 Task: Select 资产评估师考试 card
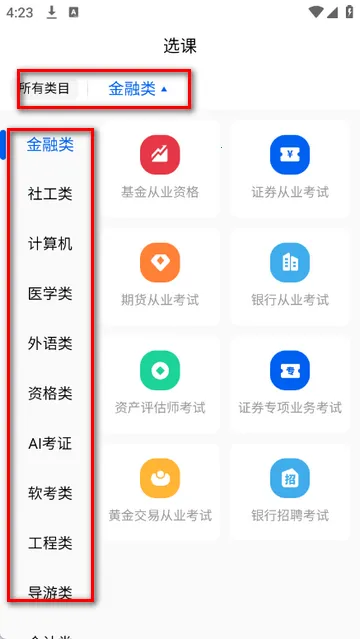(160, 384)
